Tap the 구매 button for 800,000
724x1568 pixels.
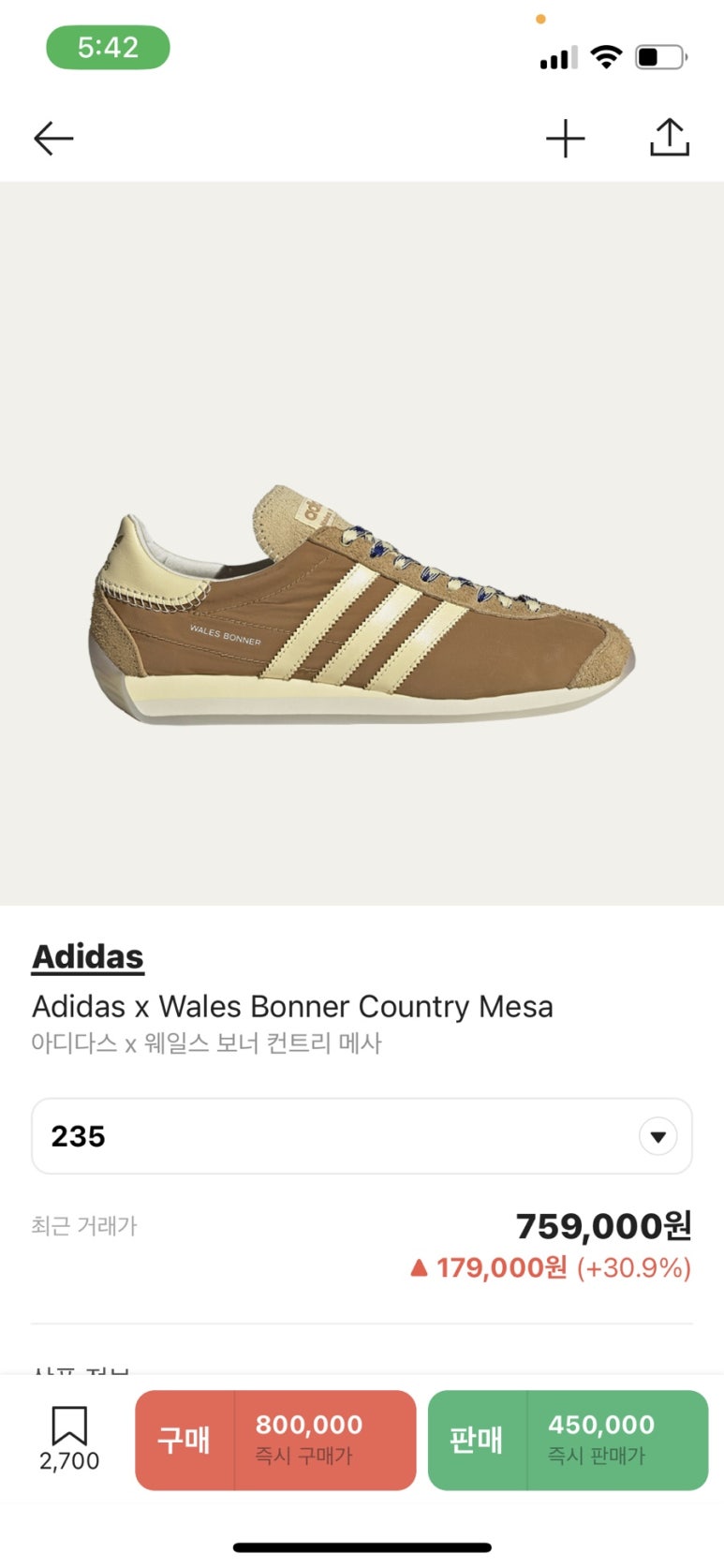coord(275,1440)
